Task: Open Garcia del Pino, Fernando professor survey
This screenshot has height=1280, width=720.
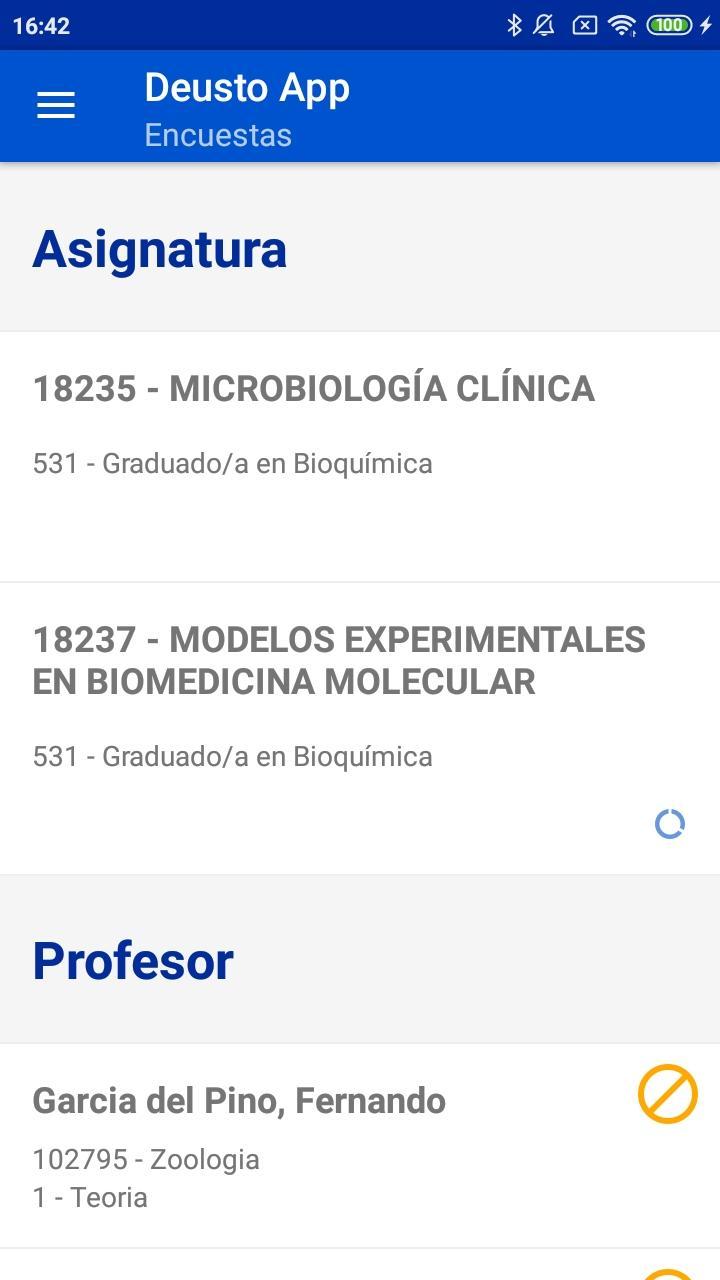Action: [360, 1146]
